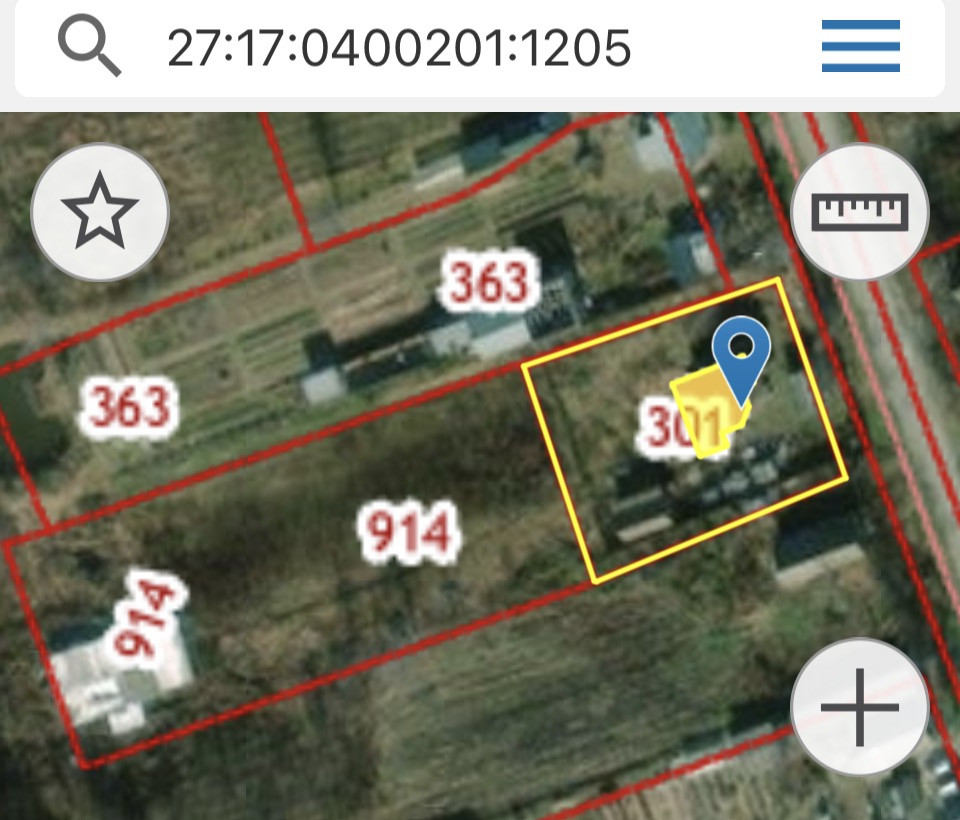Image resolution: width=960 pixels, height=820 pixels.
Task: Activate the ruler measurement tool
Action: [860, 211]
